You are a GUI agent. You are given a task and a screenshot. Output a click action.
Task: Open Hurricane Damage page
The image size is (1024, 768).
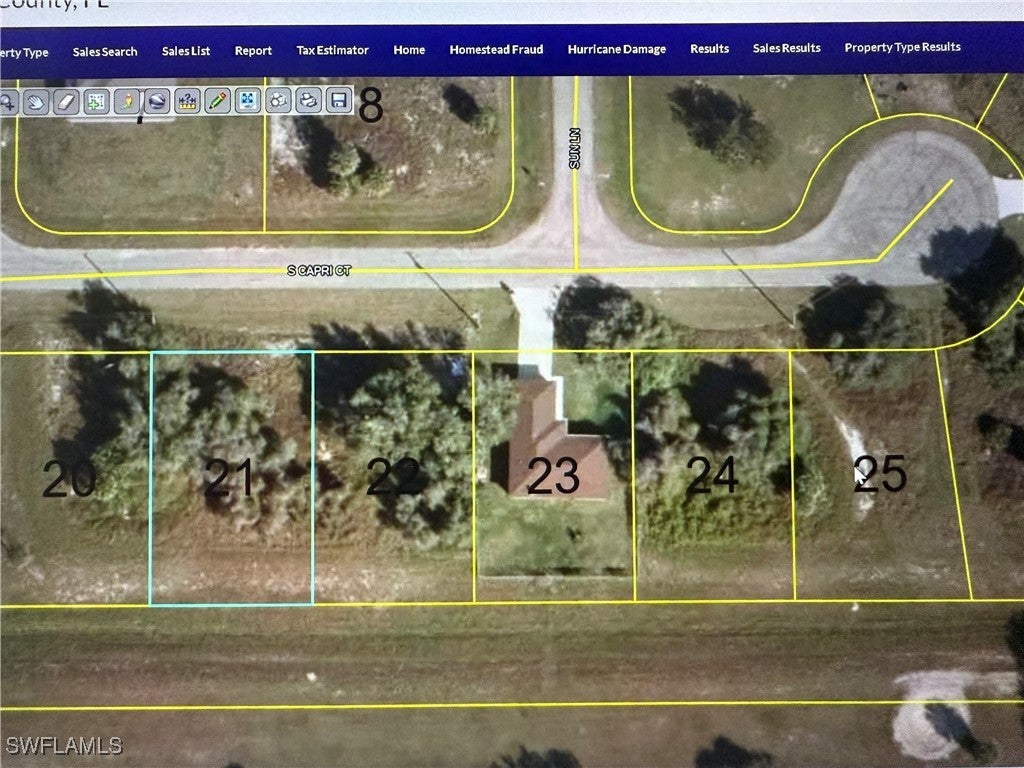pos(616,49)
